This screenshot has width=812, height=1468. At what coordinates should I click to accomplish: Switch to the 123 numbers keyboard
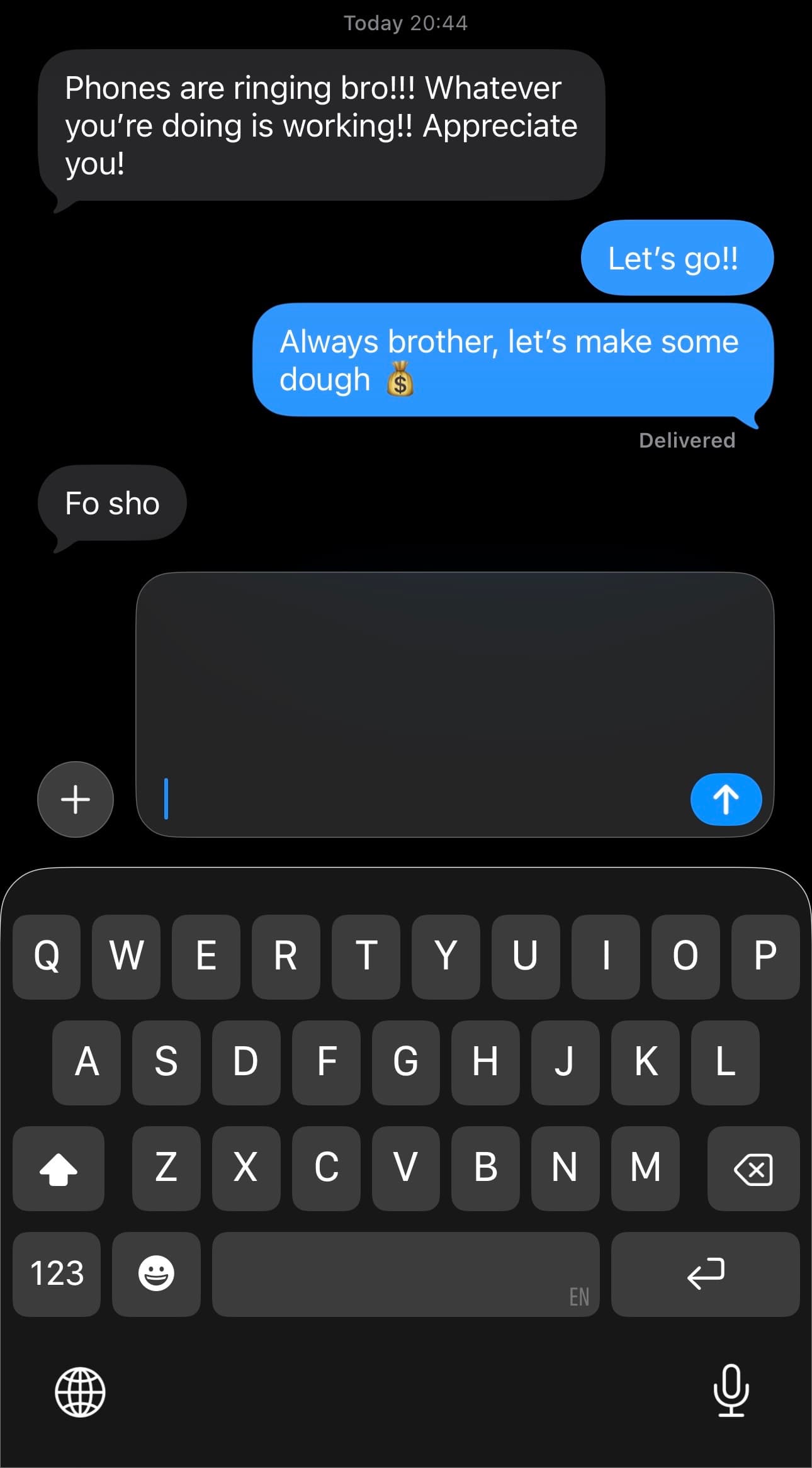pyautogui.click(x=57, y=1273)
